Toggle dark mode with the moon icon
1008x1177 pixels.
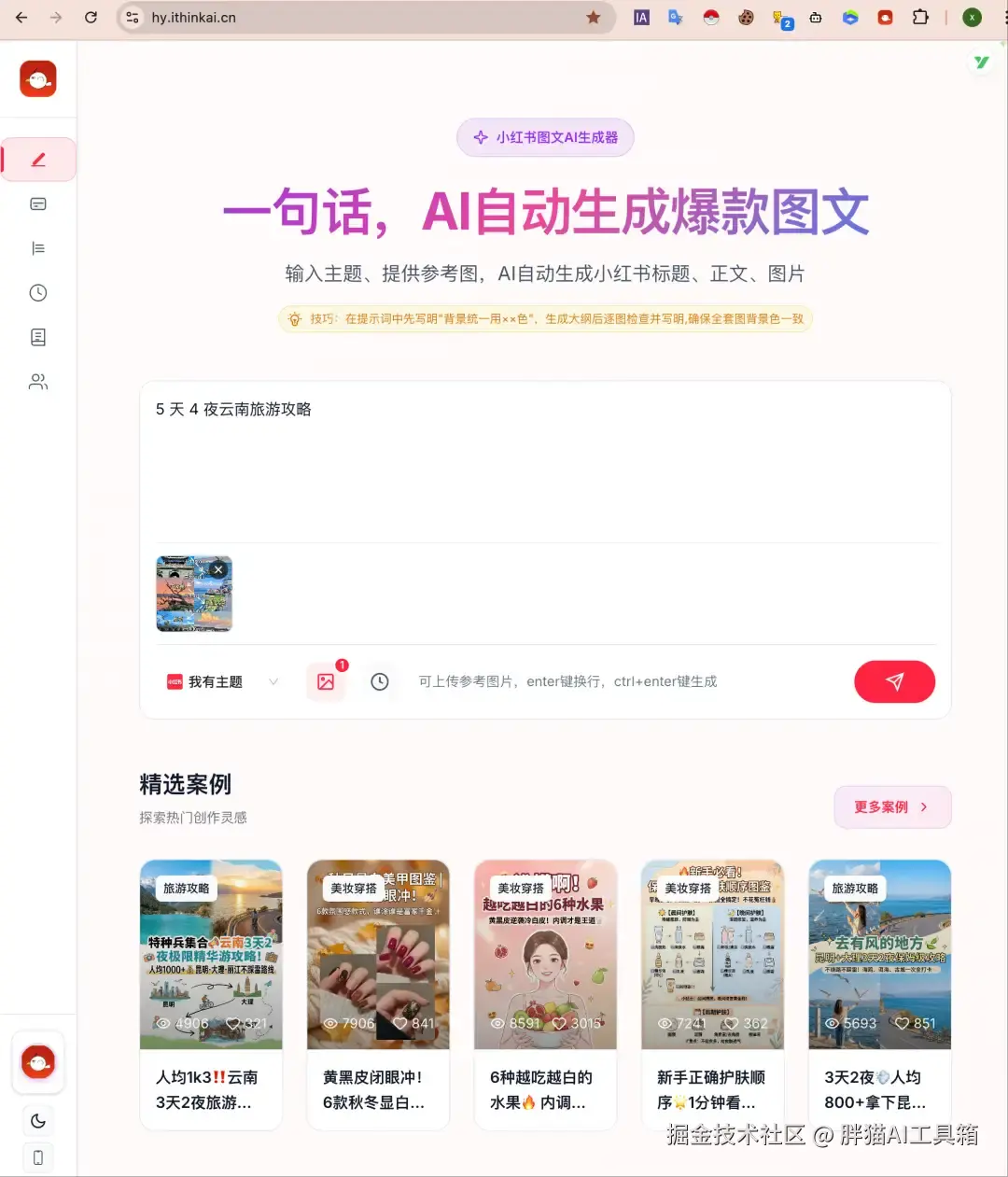point(38,1121)
